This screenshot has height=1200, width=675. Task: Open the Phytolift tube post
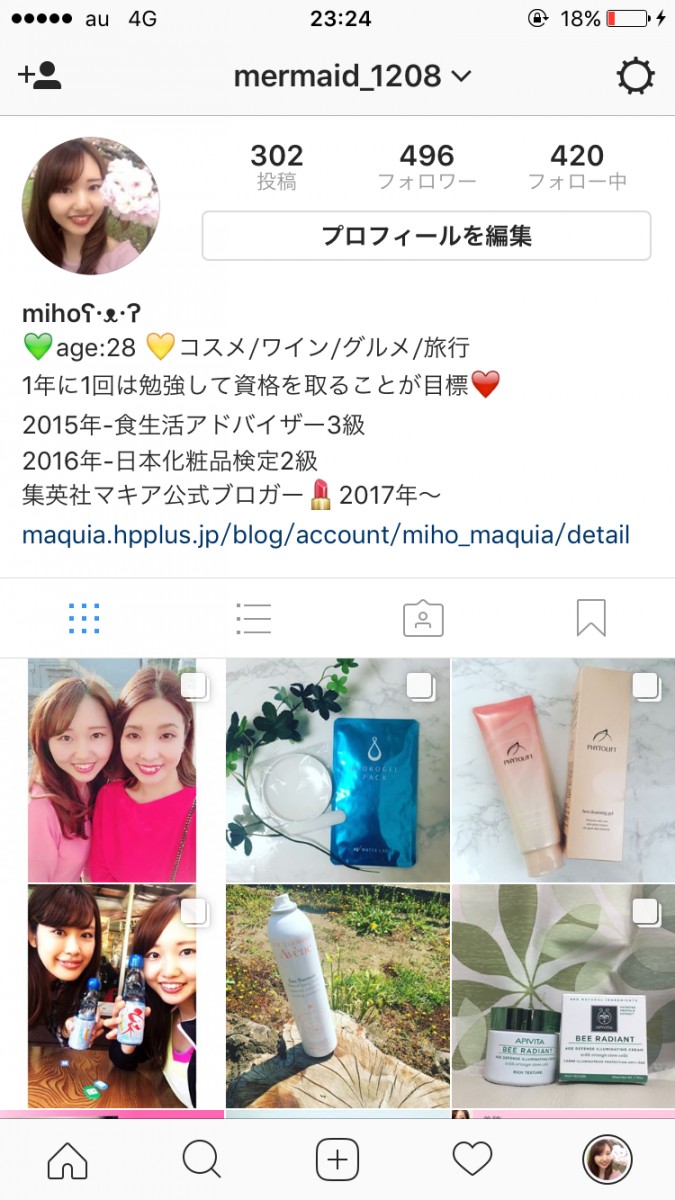click(563, 769)
